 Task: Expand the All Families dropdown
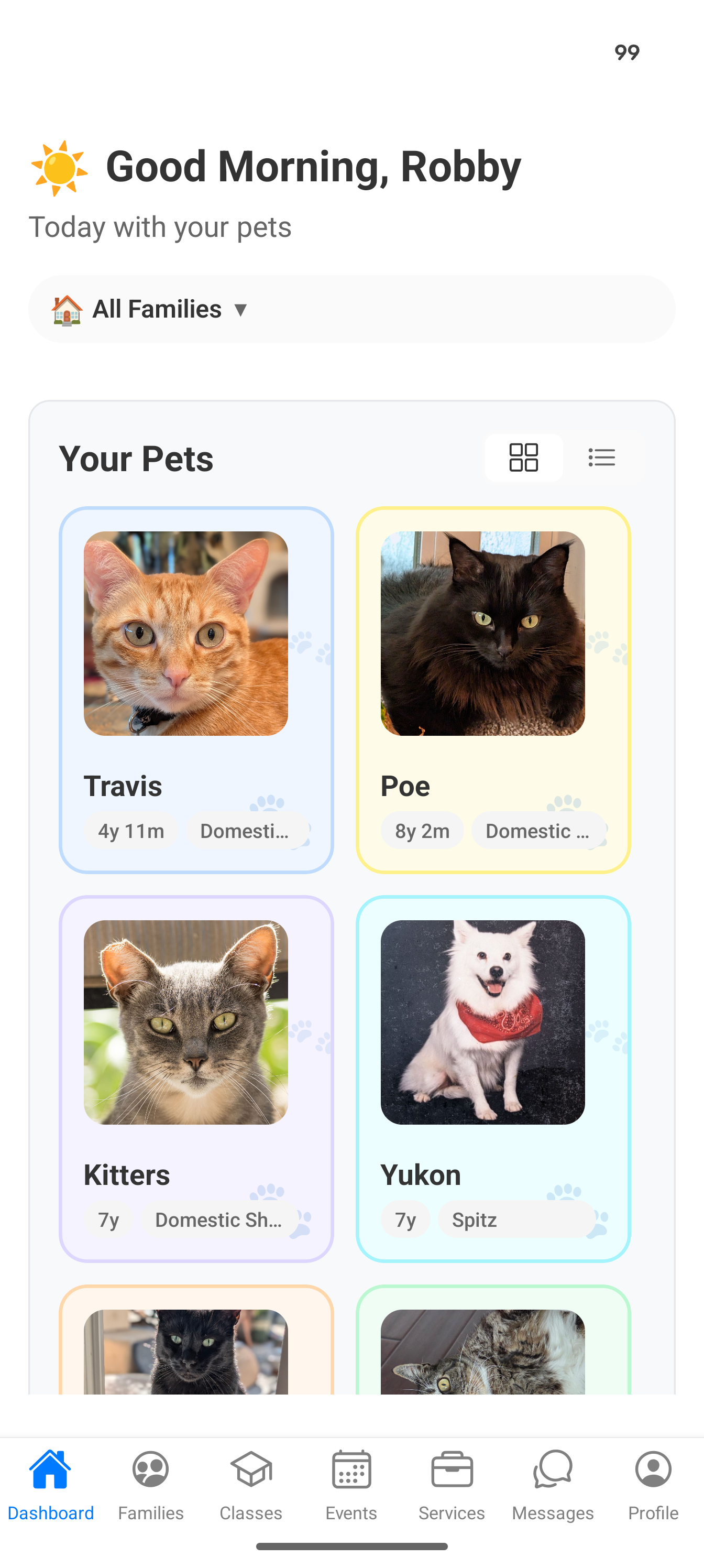pos(351,309)
